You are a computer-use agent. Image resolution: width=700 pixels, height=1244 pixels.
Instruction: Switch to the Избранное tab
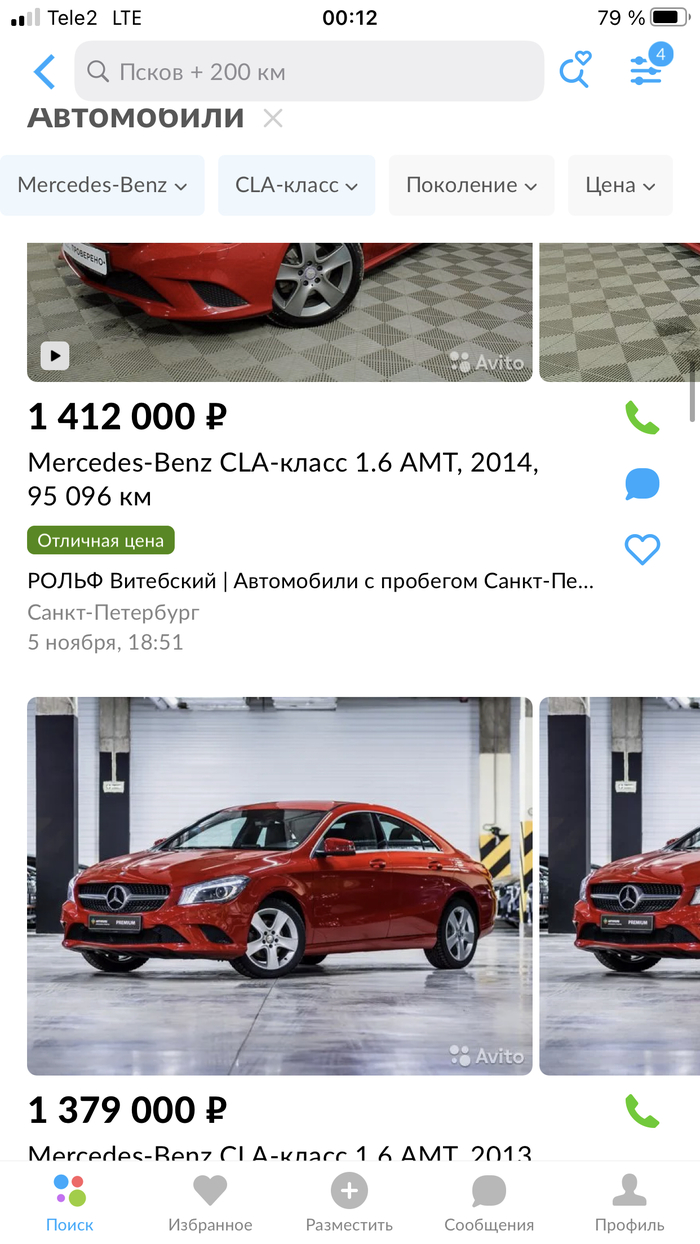(x=210, y=1202)
